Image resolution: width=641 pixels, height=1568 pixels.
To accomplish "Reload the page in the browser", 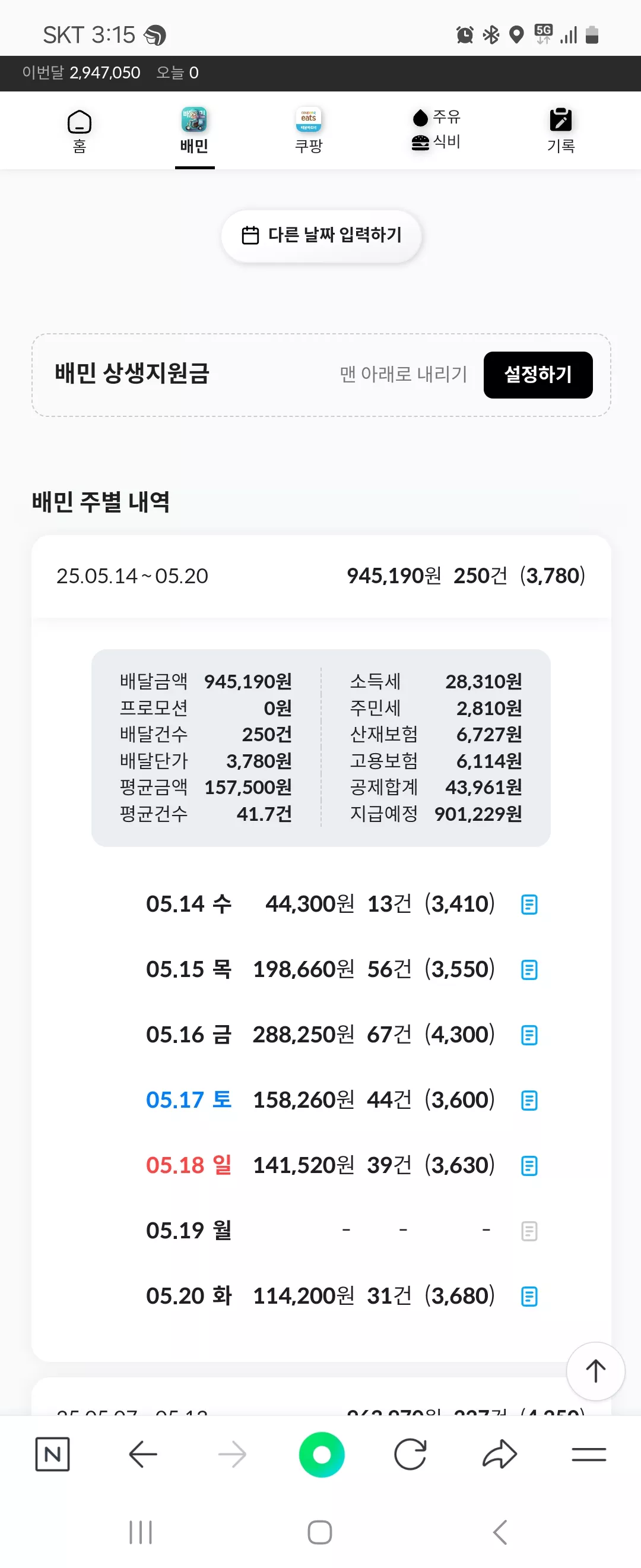I will click(410, 1455).
